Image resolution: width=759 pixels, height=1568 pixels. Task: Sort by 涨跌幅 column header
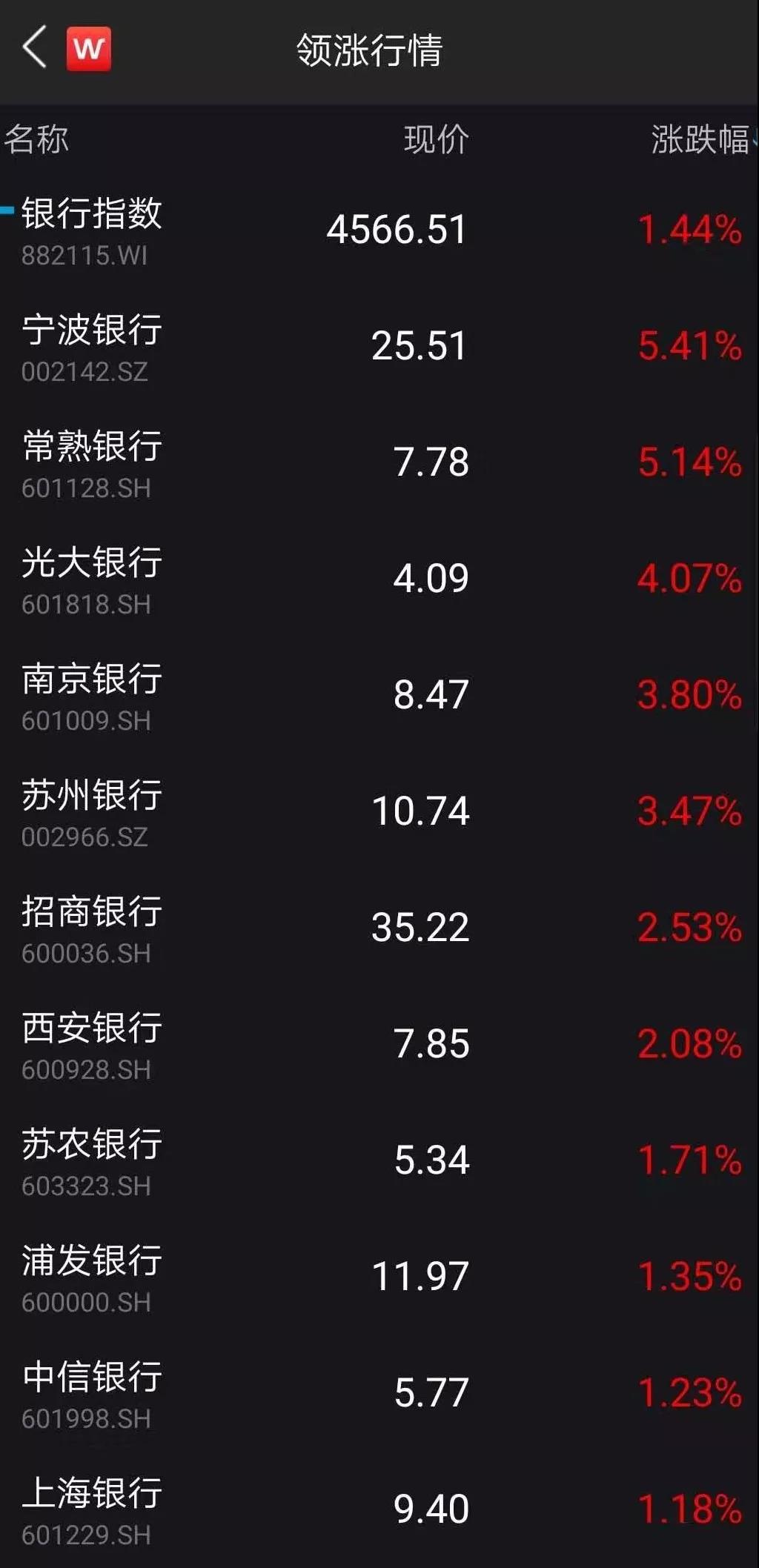point(702,139)
